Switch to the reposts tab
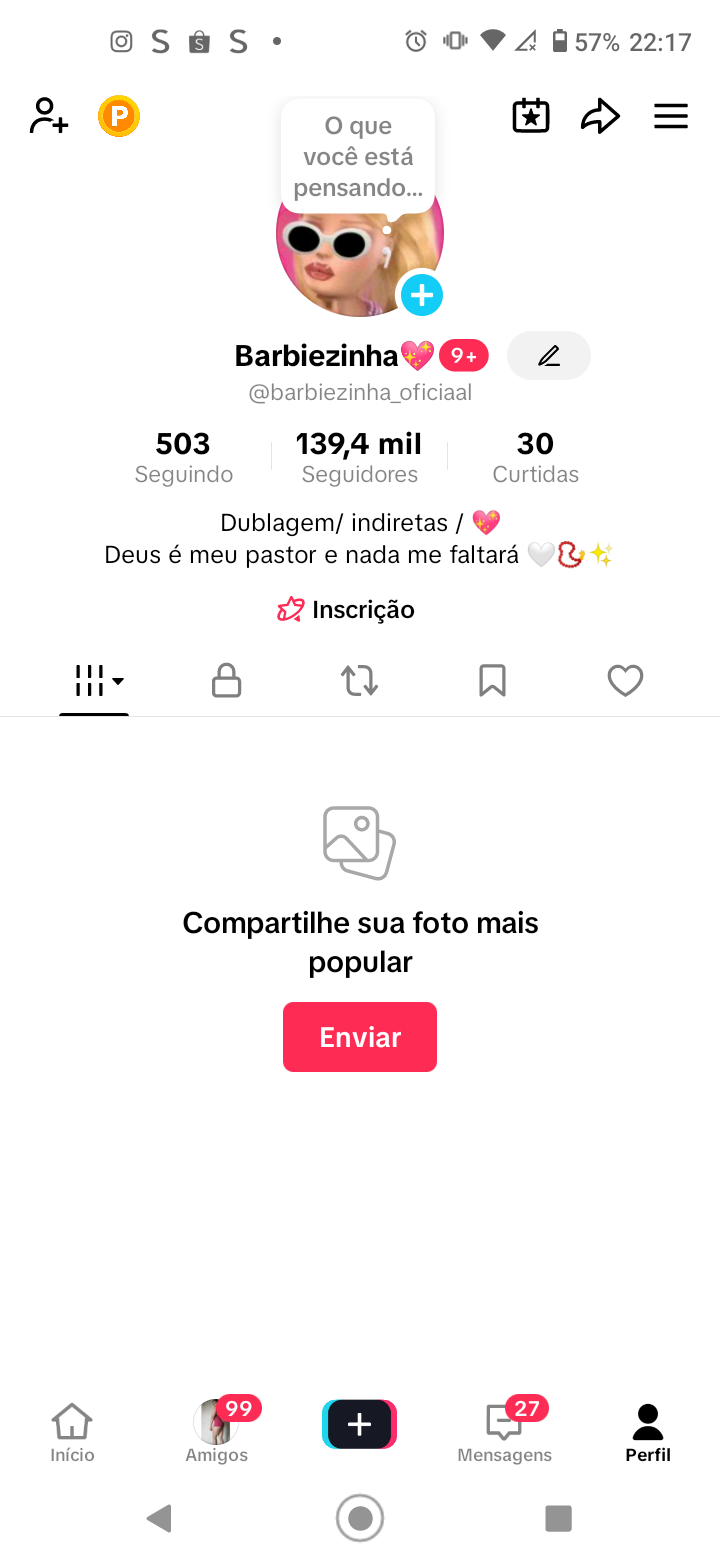This screenshot has width=720, height=1560. pyautogui.click(x=359, y=682)
